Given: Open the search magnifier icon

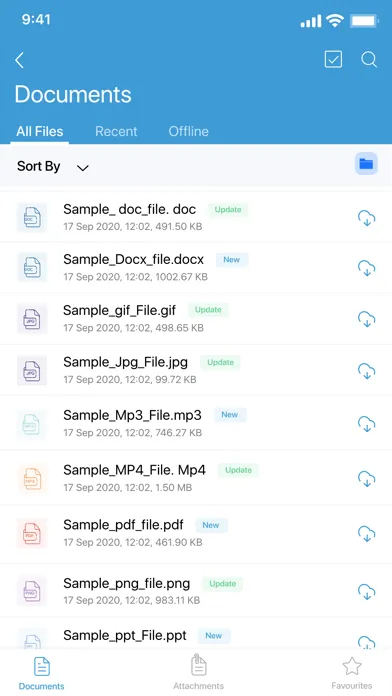Looking at the screenshot, I should coord(369,59).
